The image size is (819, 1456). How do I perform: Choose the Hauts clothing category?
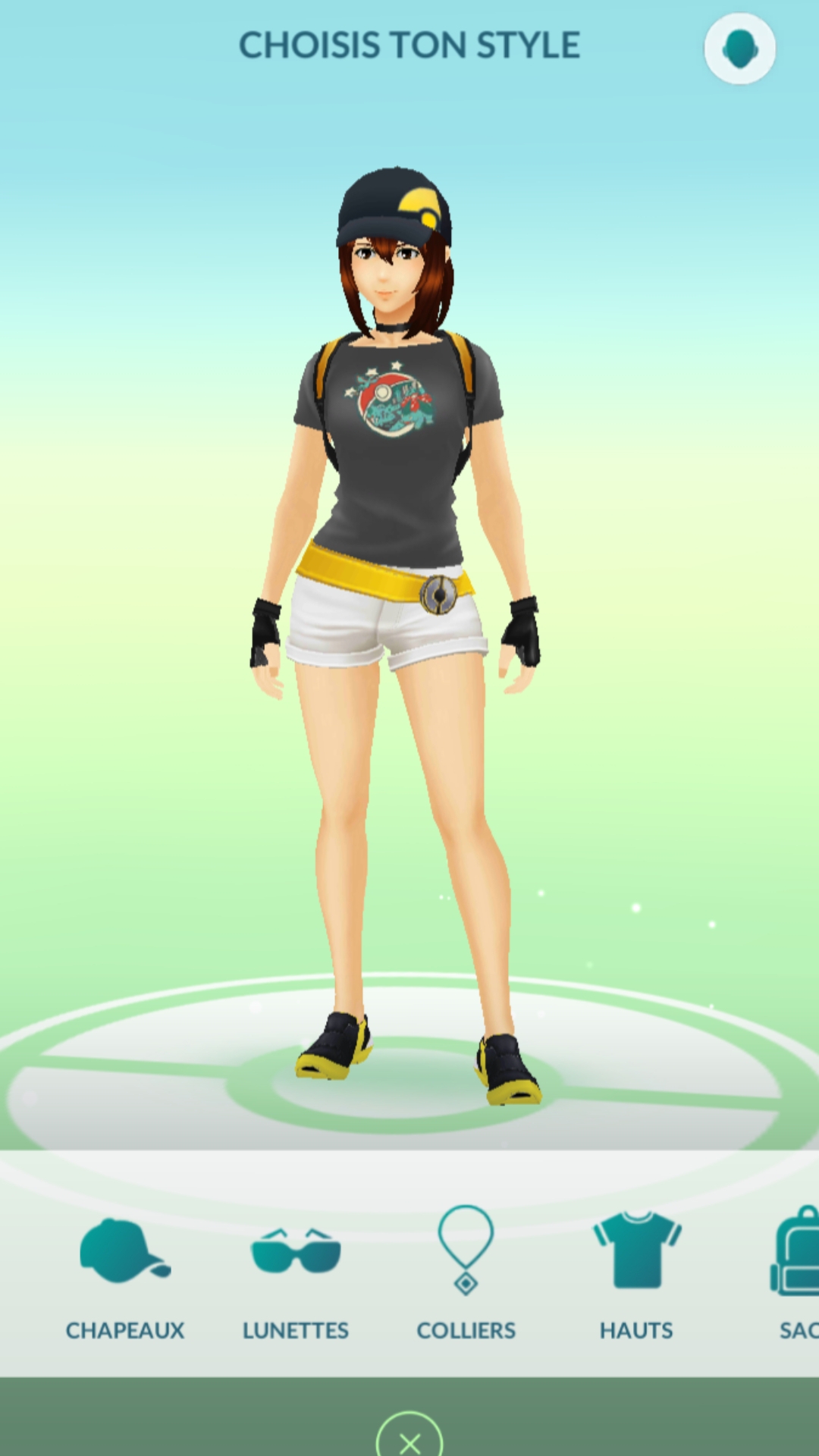coord(636,1279)
